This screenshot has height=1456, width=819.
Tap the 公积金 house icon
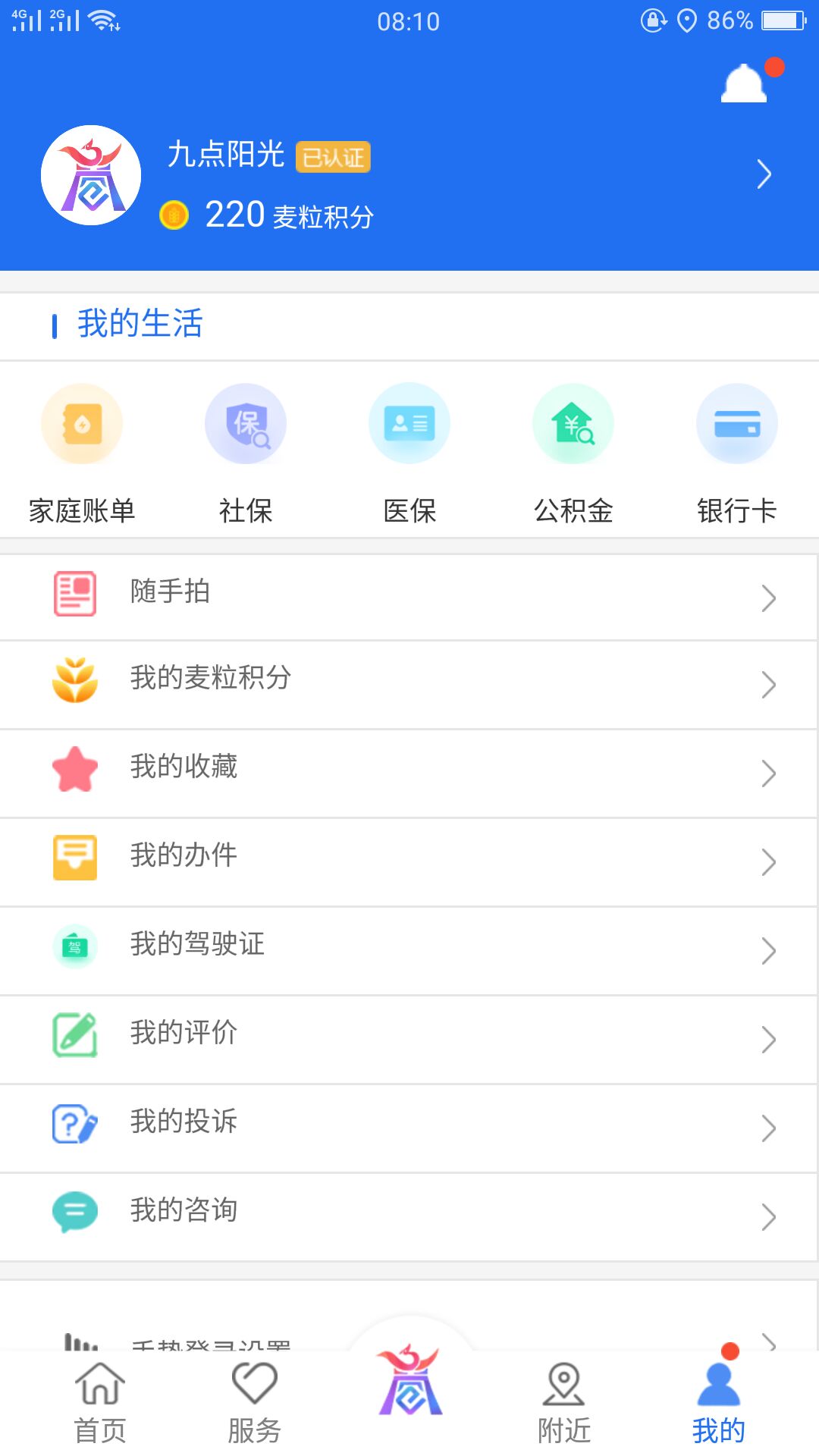coord(573,423)
